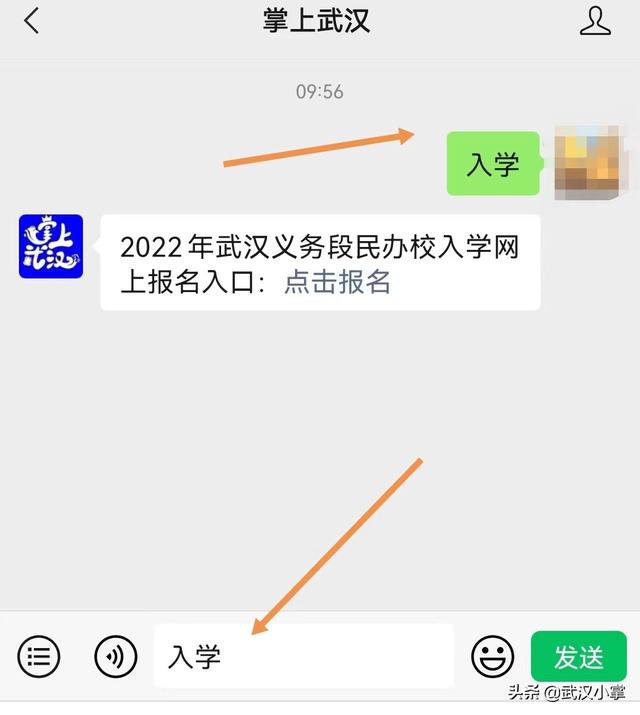Tap the 掌上武汉 avatar in chat
Screen dimensions: 640x715
(51, 246)
